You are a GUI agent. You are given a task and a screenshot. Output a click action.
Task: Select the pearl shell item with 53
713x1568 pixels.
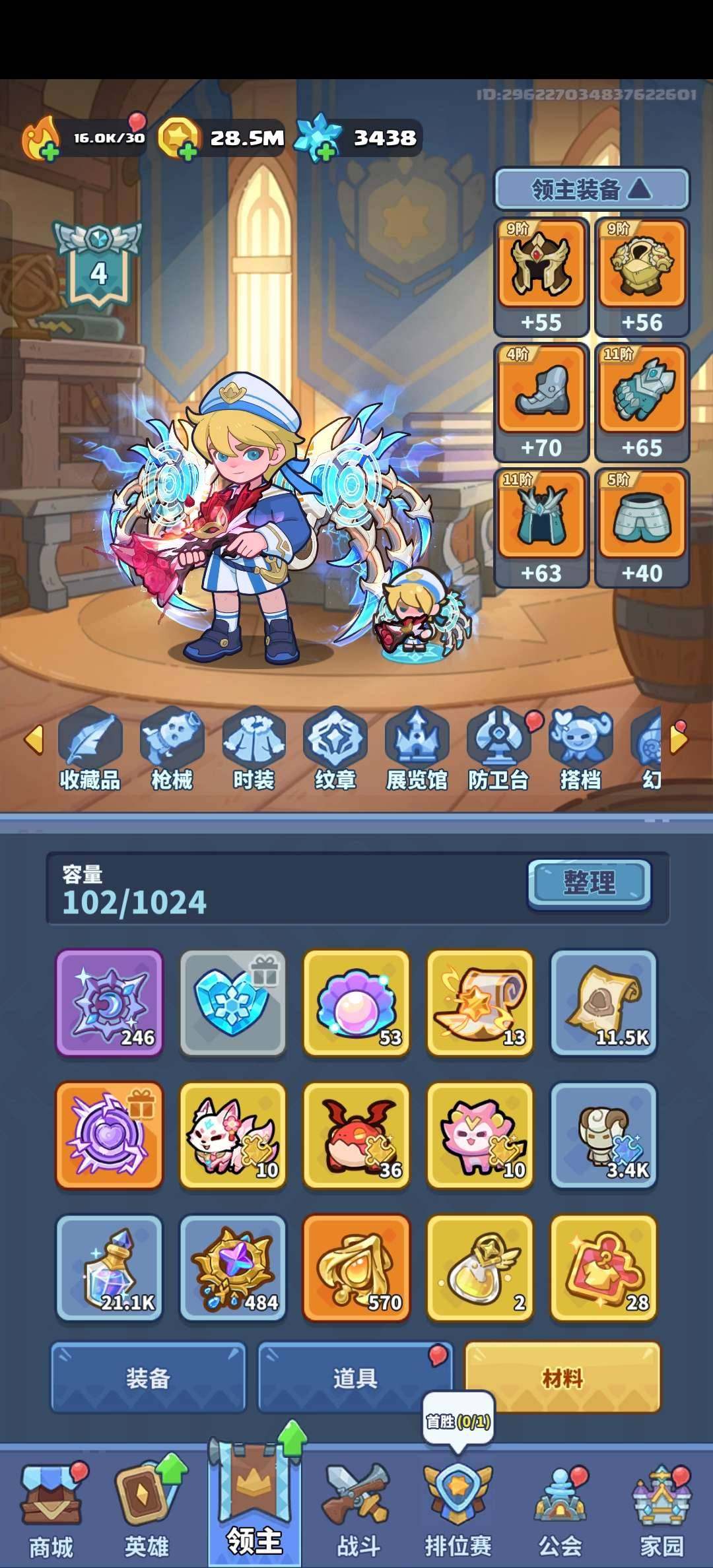click(x=356, y=1002)
